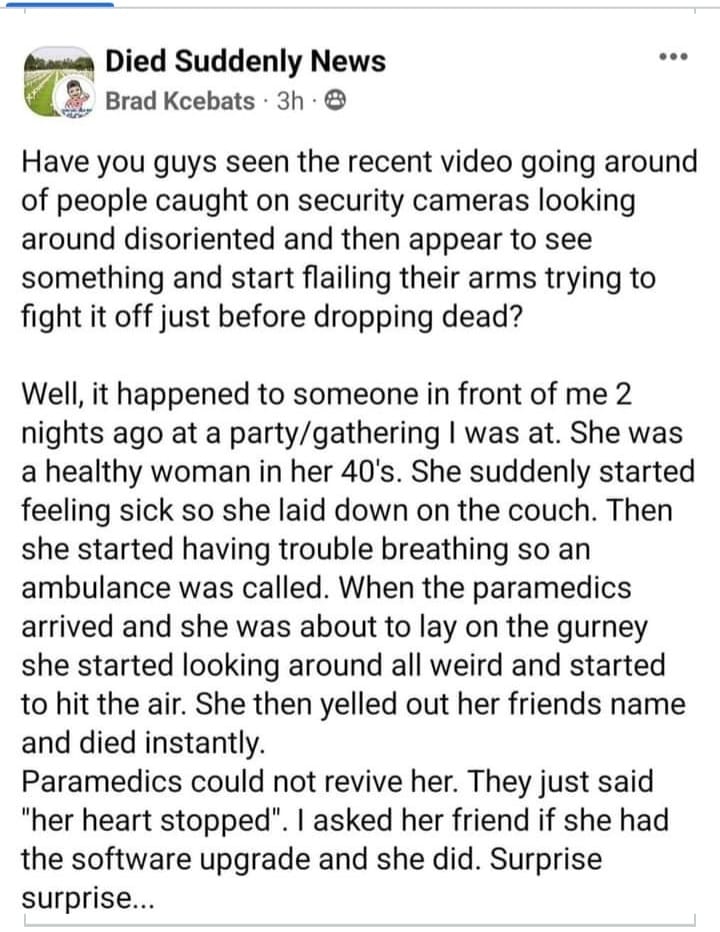View Brad Kcebats' profile
Viewport: 720px width, 932px height.
[180, 101]
